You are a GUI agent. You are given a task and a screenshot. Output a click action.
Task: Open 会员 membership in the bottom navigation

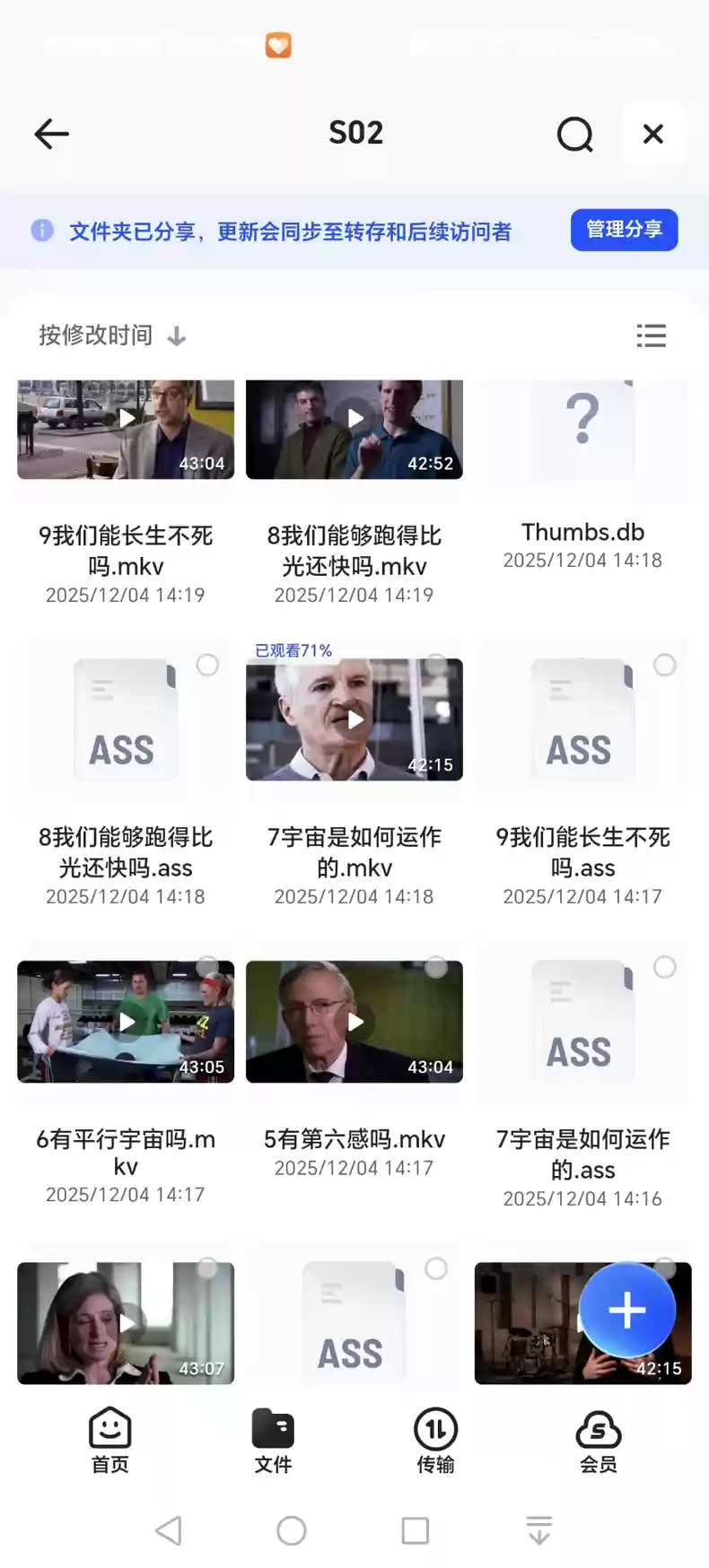(599, 1440)
